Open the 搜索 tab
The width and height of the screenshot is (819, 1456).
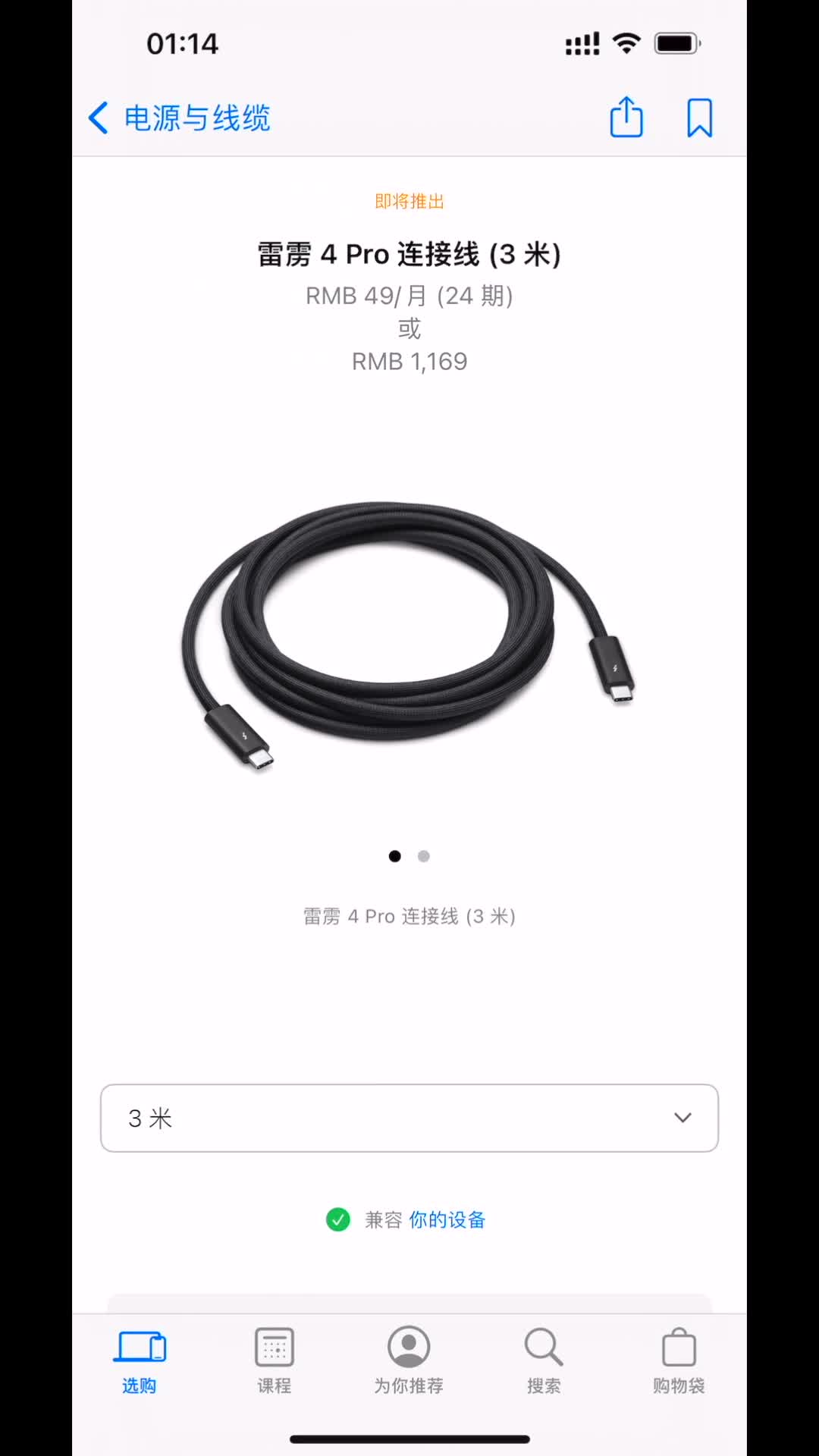coord(544,1360)
